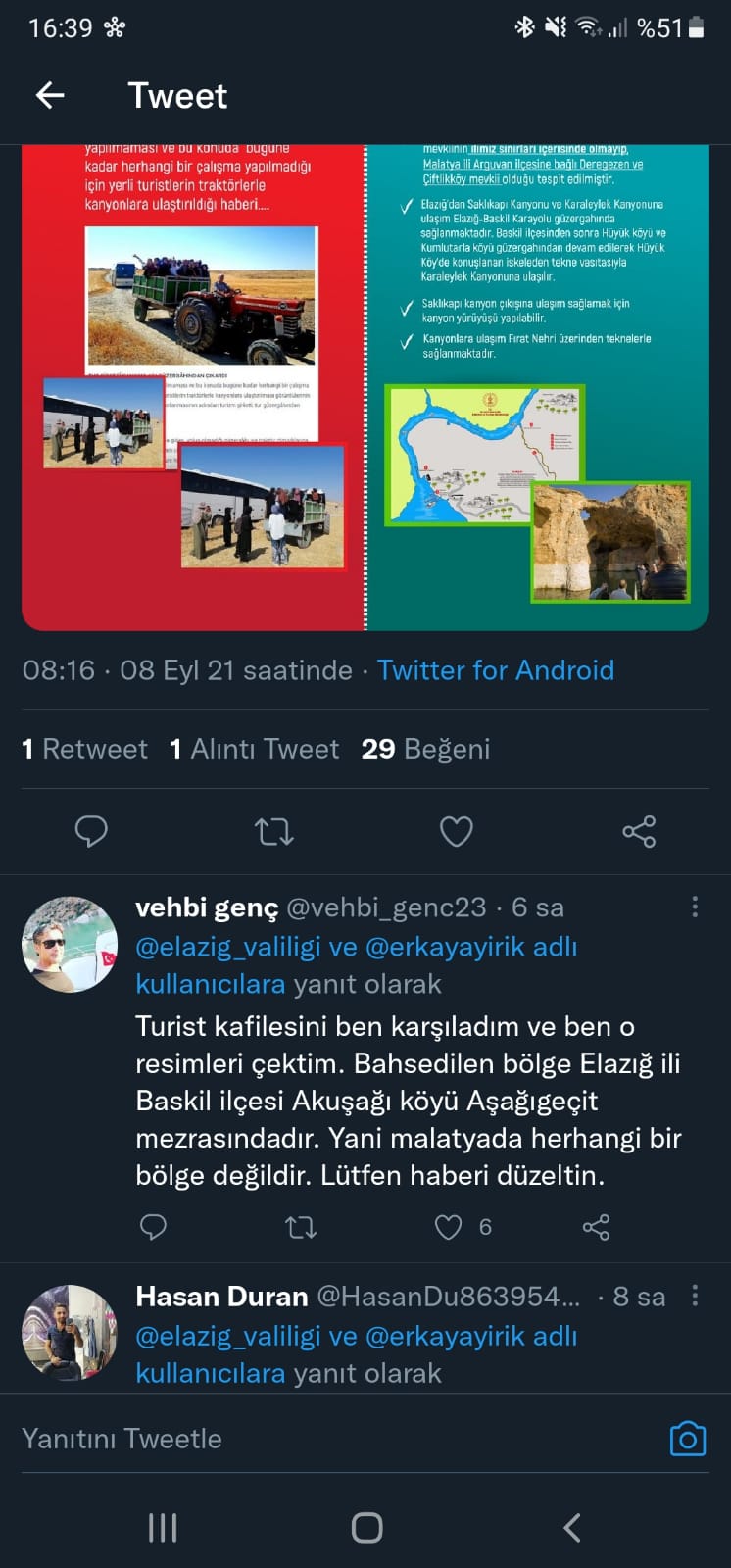Go back using the top arrow
This screenshot has width=731, height=1568.
(50, 95)
